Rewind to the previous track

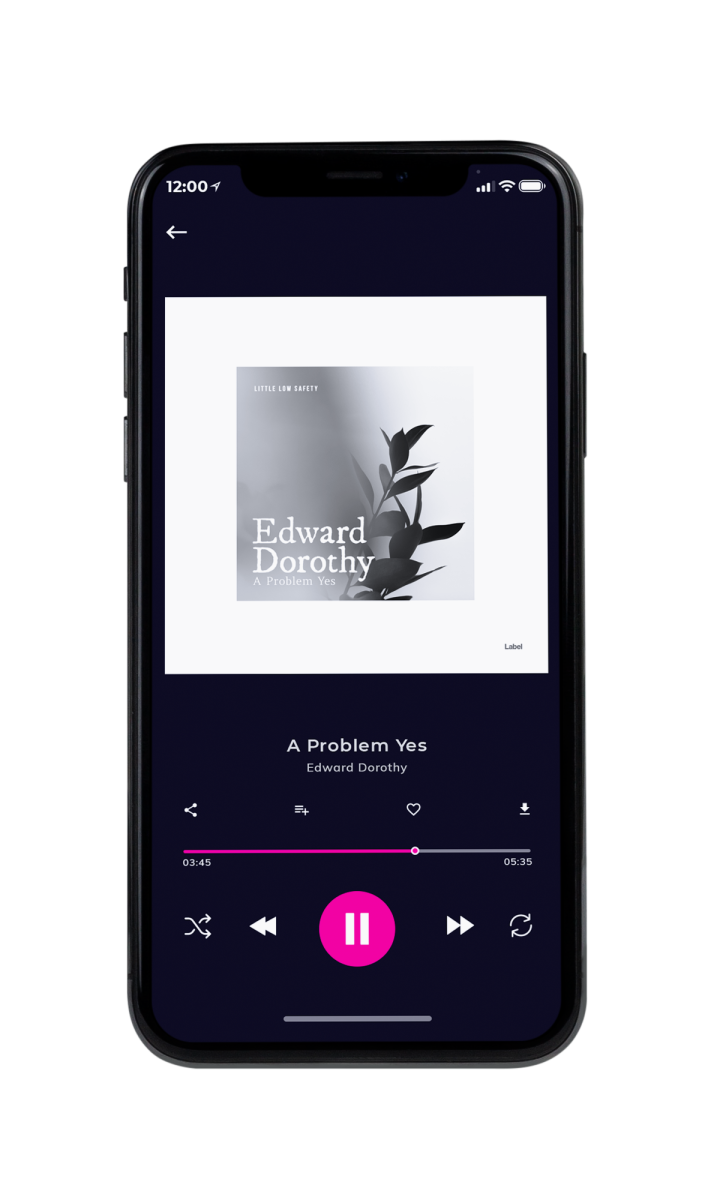[x=263, y=927]
